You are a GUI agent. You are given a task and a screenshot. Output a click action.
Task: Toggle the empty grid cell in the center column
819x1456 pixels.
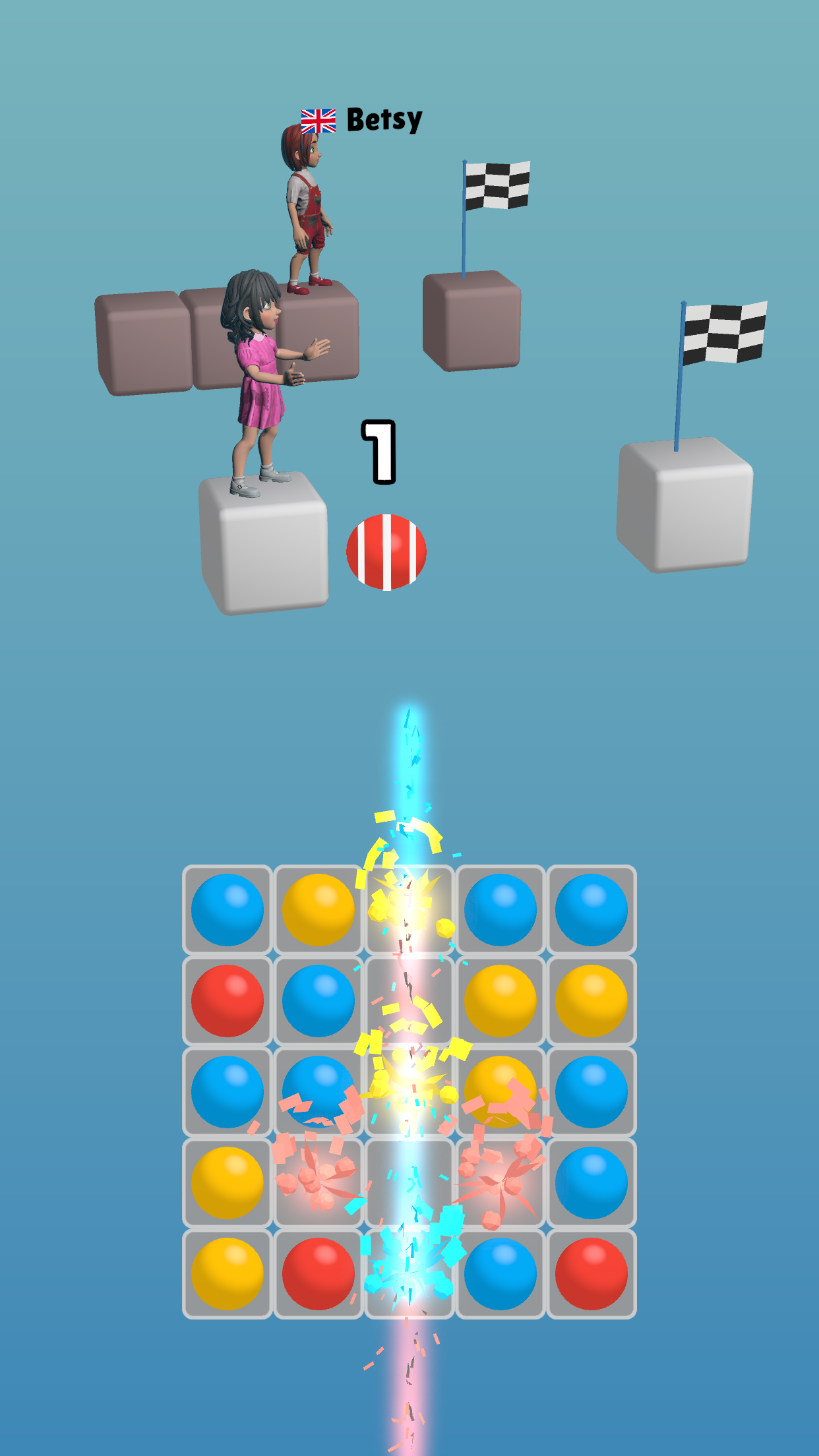click(x=408, y=1001)
